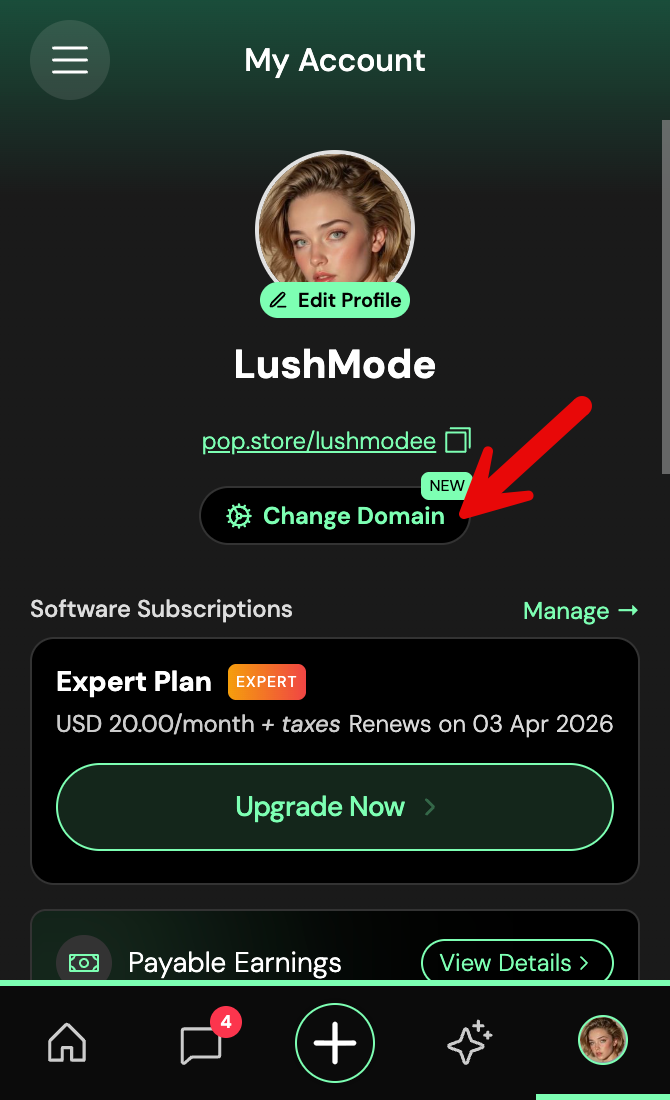Open the hamburger menu
Image resolution: width=670 pixels, height=1100 pixels.
(x=70, y=60)
